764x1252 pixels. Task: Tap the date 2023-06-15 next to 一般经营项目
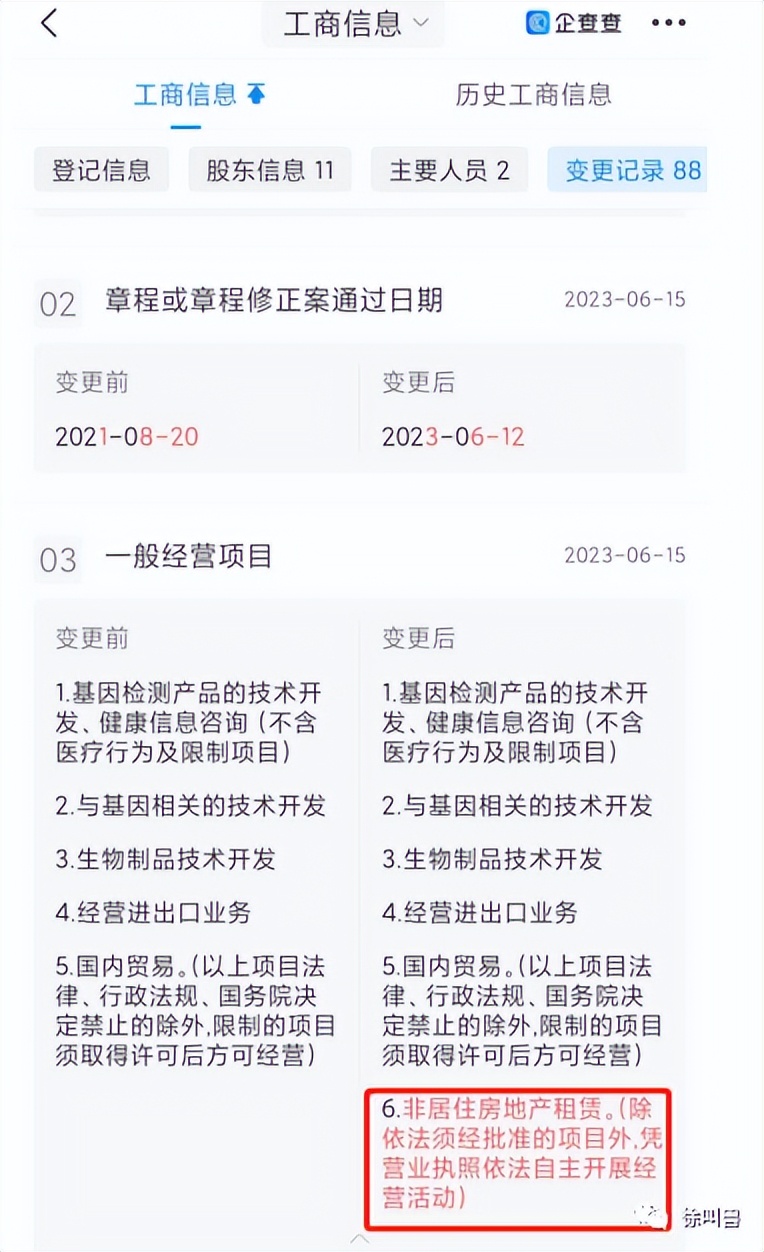tap(627, 556)
